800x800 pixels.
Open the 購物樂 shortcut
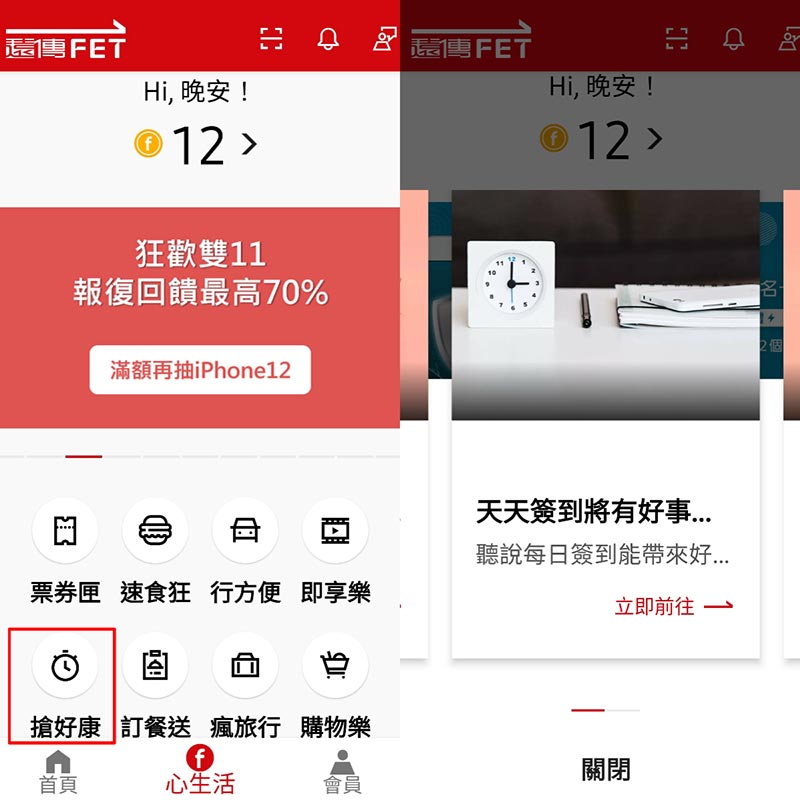tap(335, 666)
